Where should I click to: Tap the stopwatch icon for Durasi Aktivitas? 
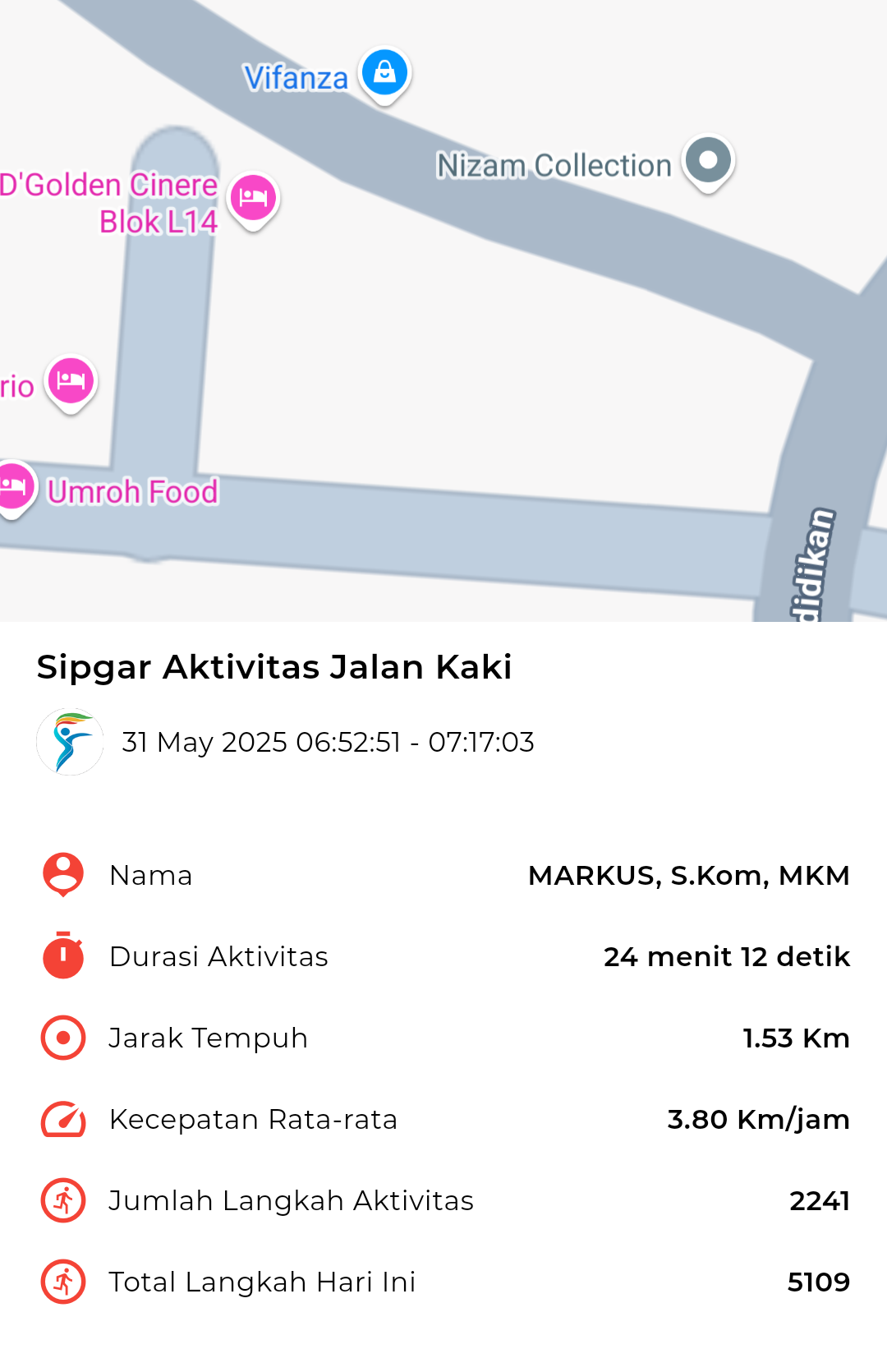[x=62, y=955]
